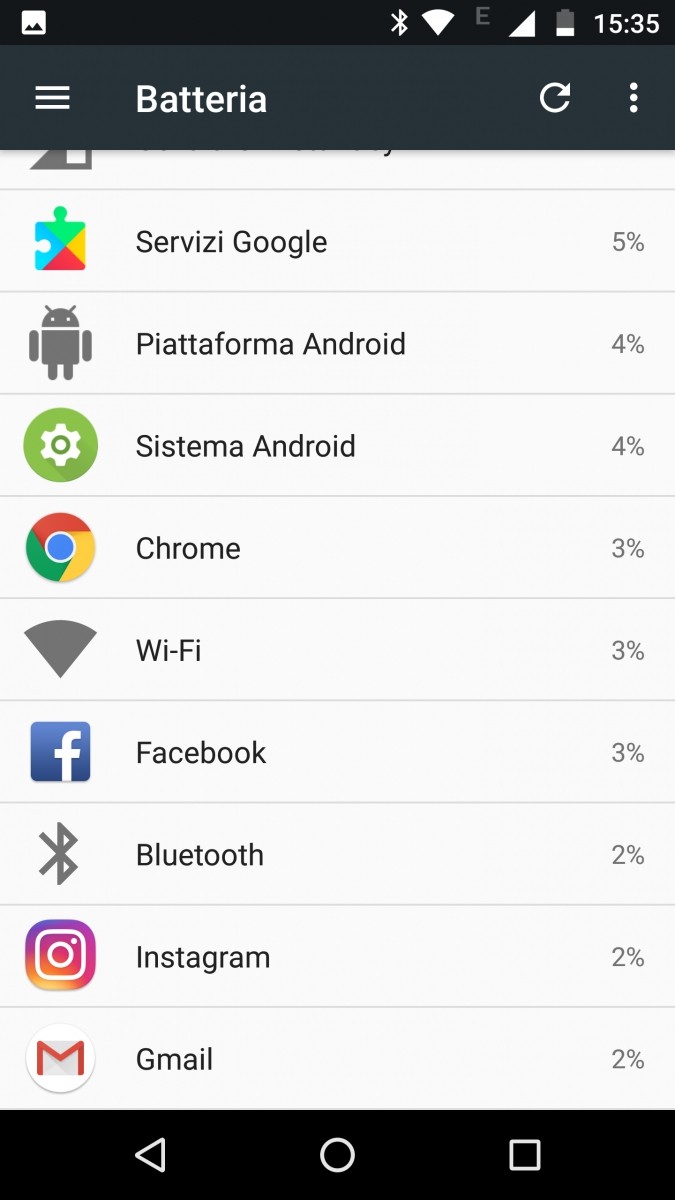Show Wi-Fi battery consumption
The height and width of the screenshot is (1200, 675).
337,650
